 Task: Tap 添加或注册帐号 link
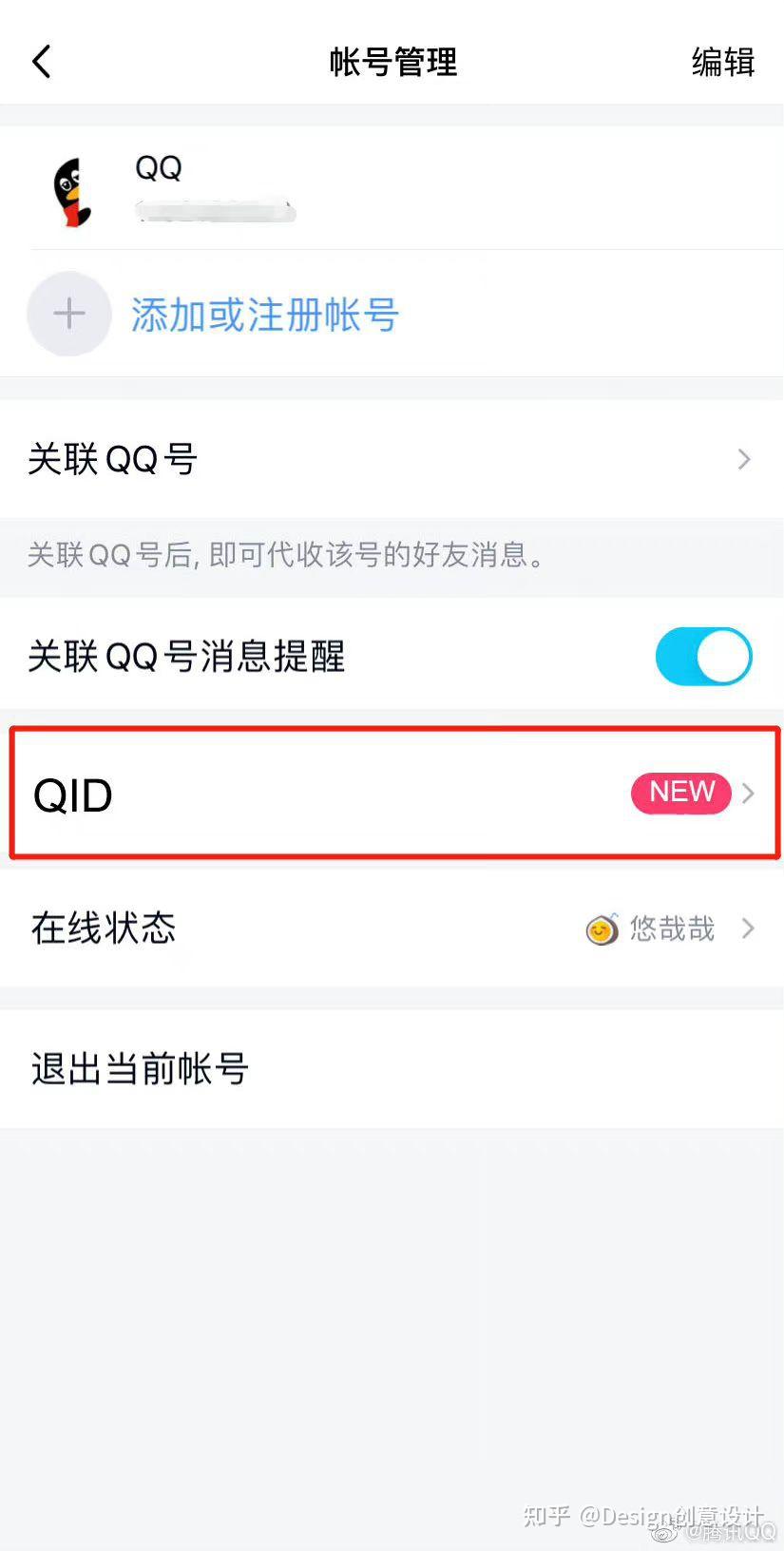click(x=264, y=314)
